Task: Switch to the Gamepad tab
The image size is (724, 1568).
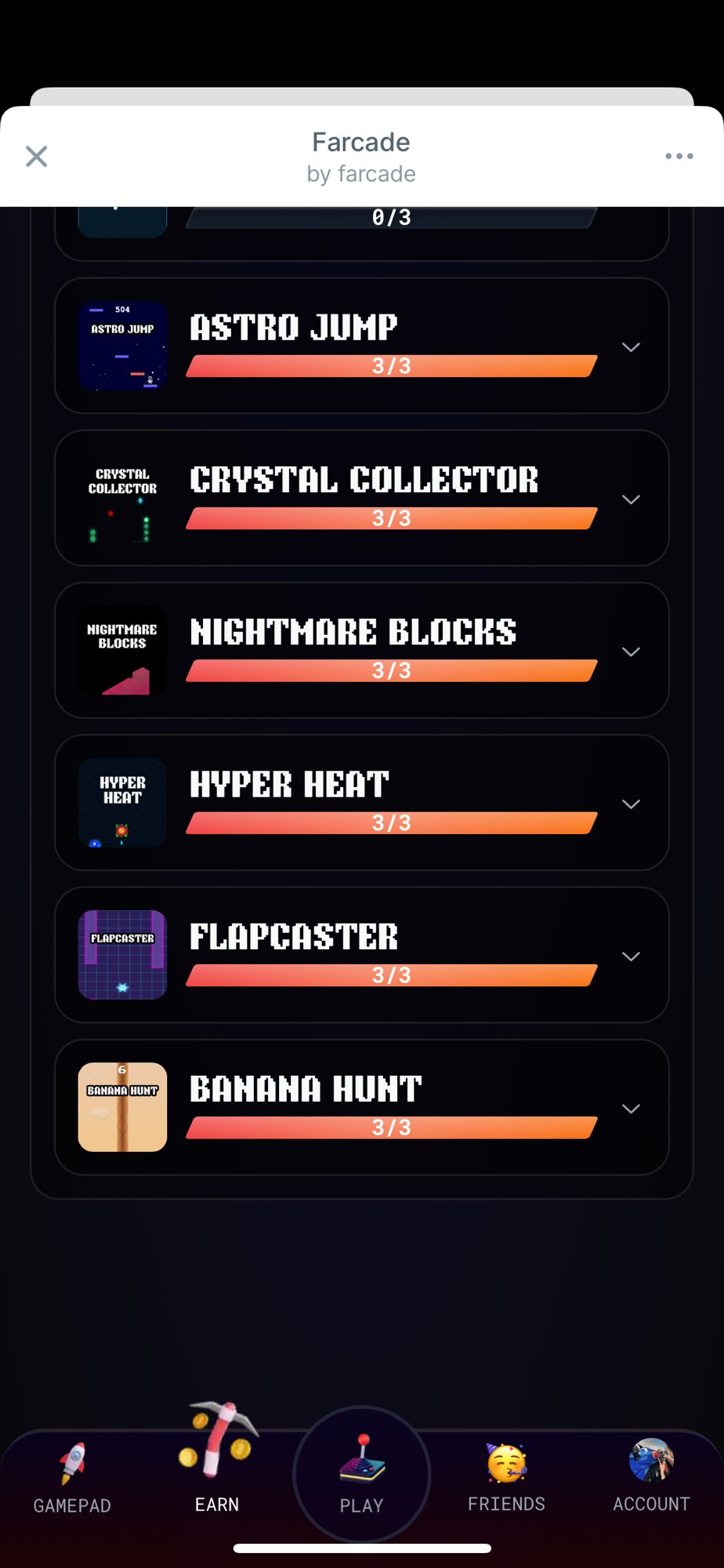Action: click(72, 1479)
